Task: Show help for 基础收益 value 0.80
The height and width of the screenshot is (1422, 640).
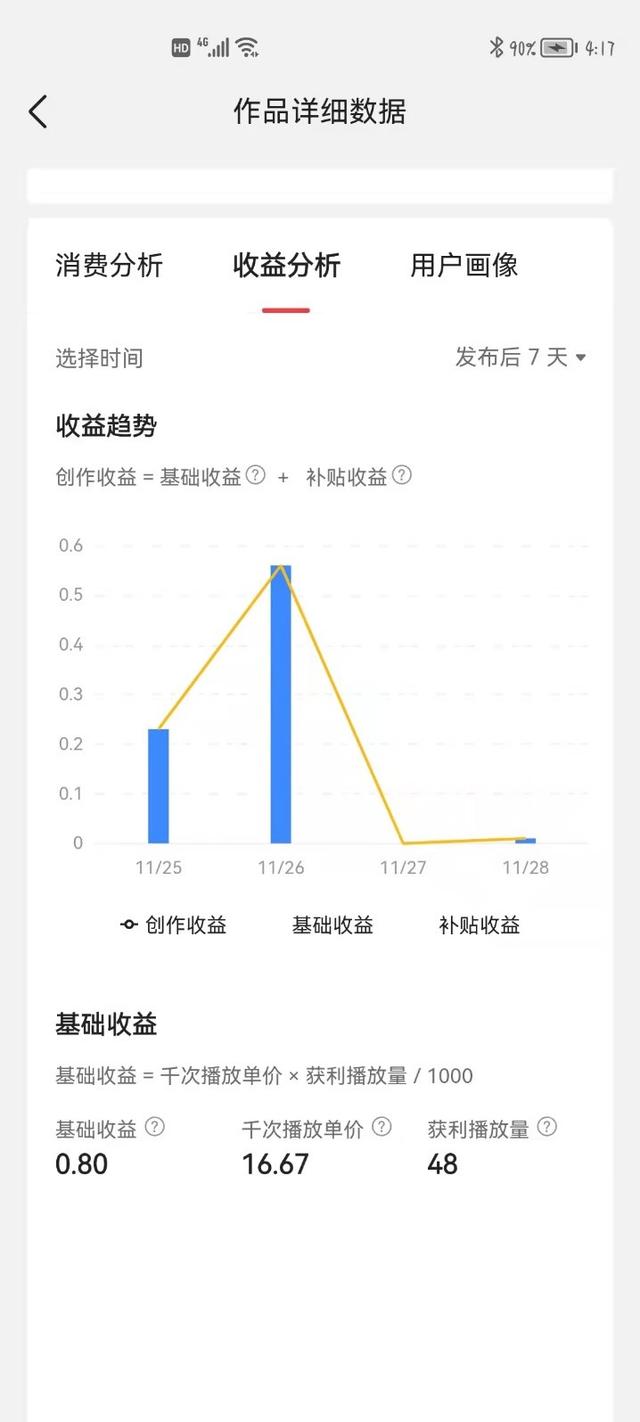Action: coord(154,1127)
